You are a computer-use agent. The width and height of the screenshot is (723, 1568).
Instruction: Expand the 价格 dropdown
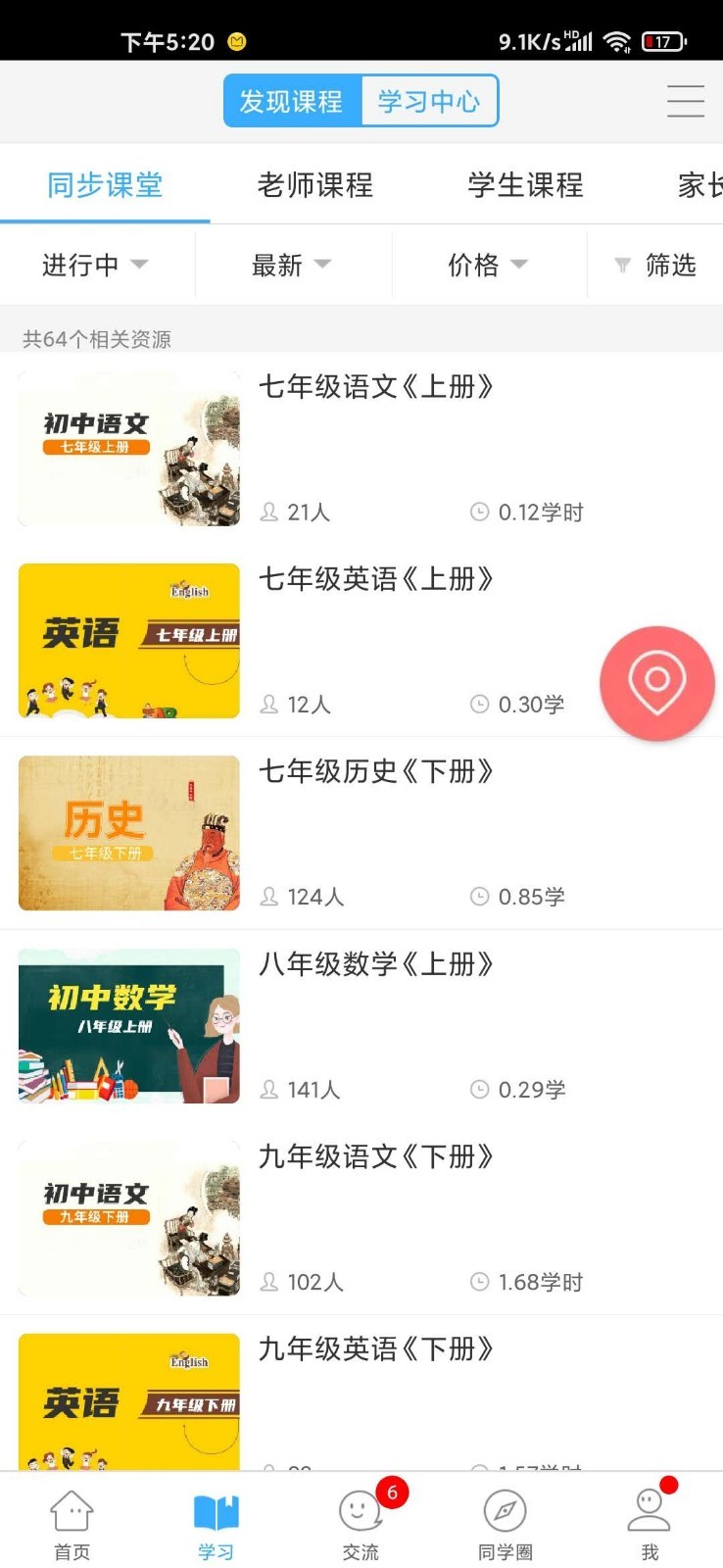click(x=487, y=265)
